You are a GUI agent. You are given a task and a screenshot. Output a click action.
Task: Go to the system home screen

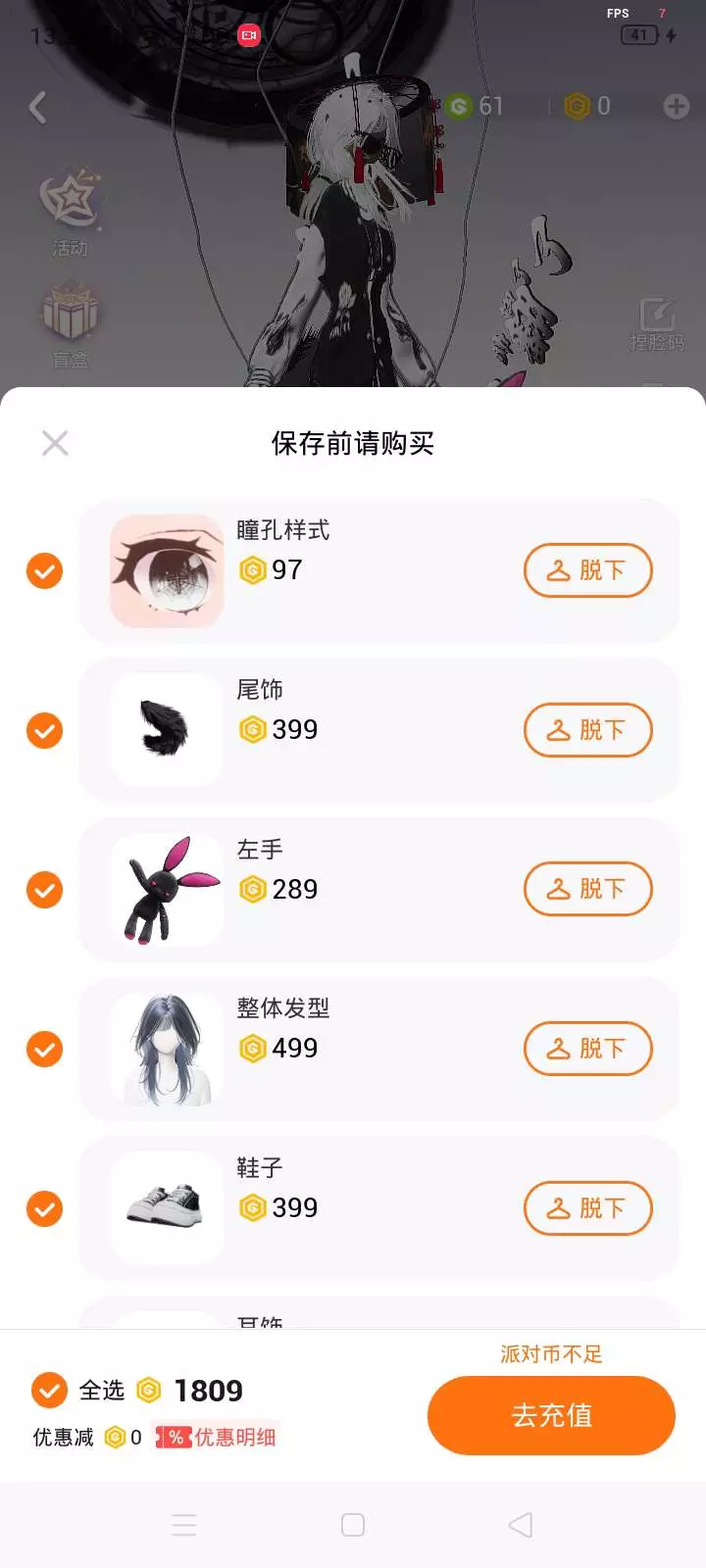(x=353, y=1525)
